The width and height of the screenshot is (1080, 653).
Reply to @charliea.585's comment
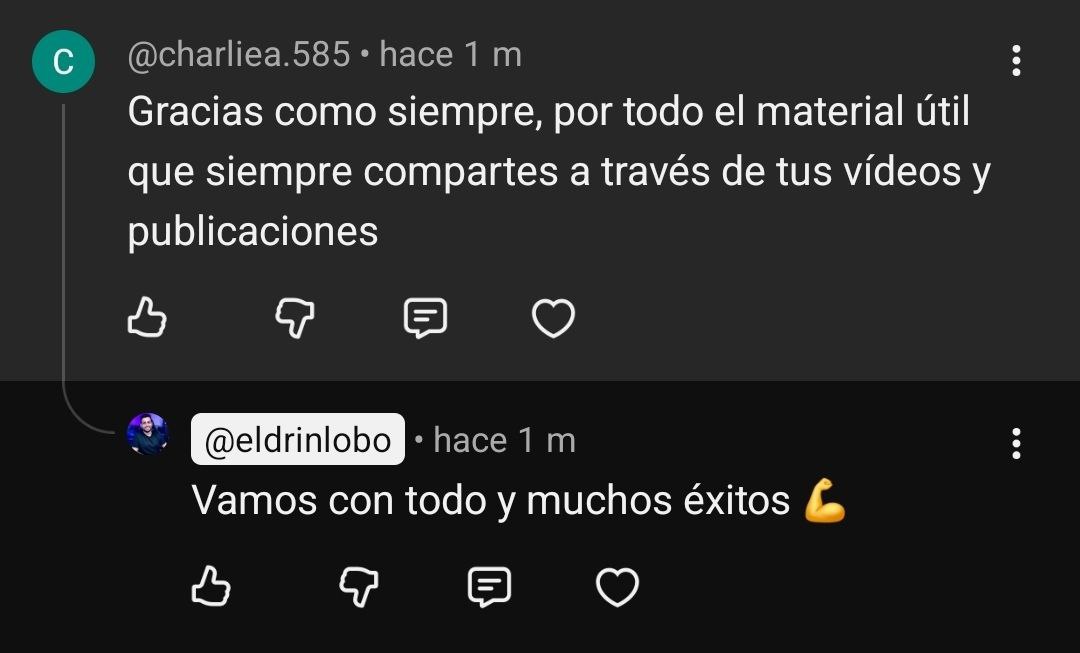(424, 319)
